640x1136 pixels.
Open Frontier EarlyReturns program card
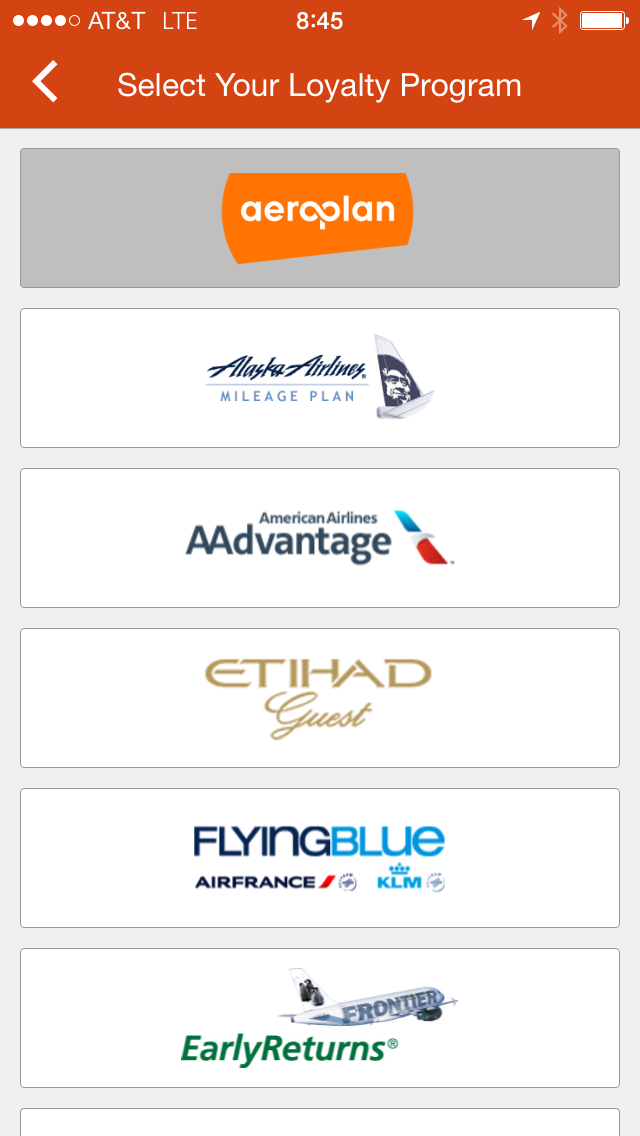(x=320, y=1018)
